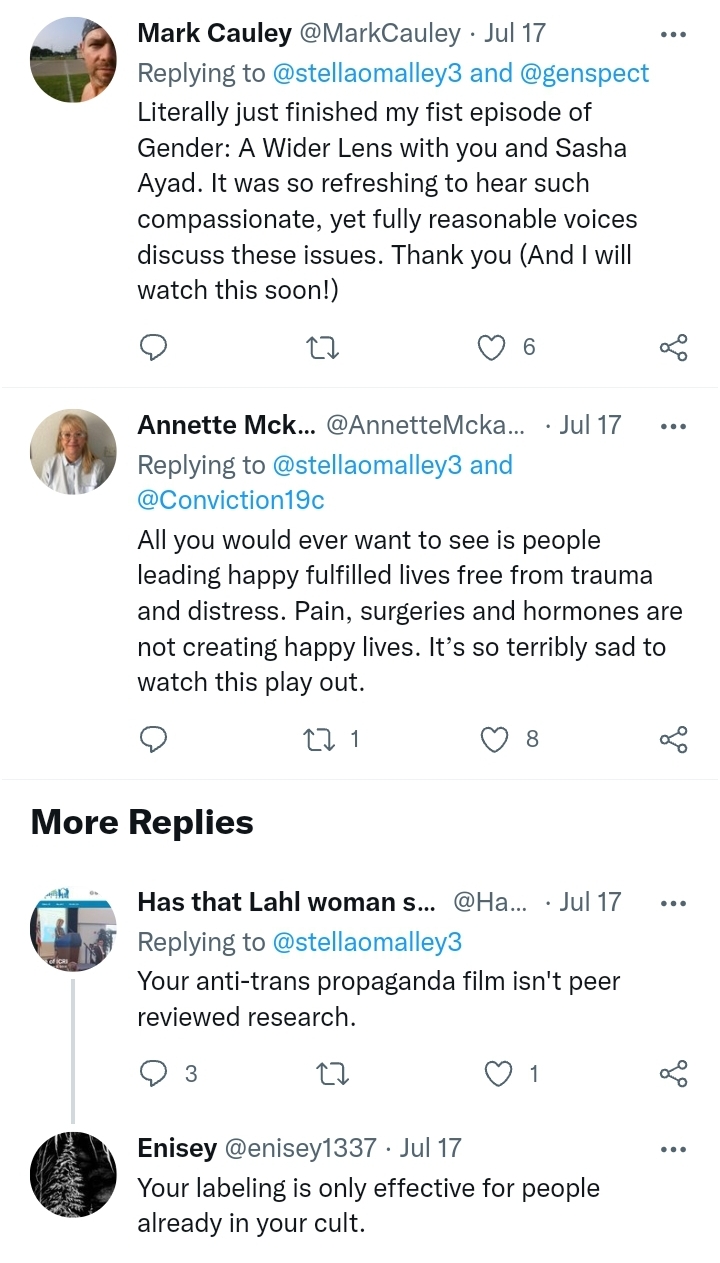
Task: Open the @Conviction19c mention link
Action: pyautogui.click(x=231, y=500)
